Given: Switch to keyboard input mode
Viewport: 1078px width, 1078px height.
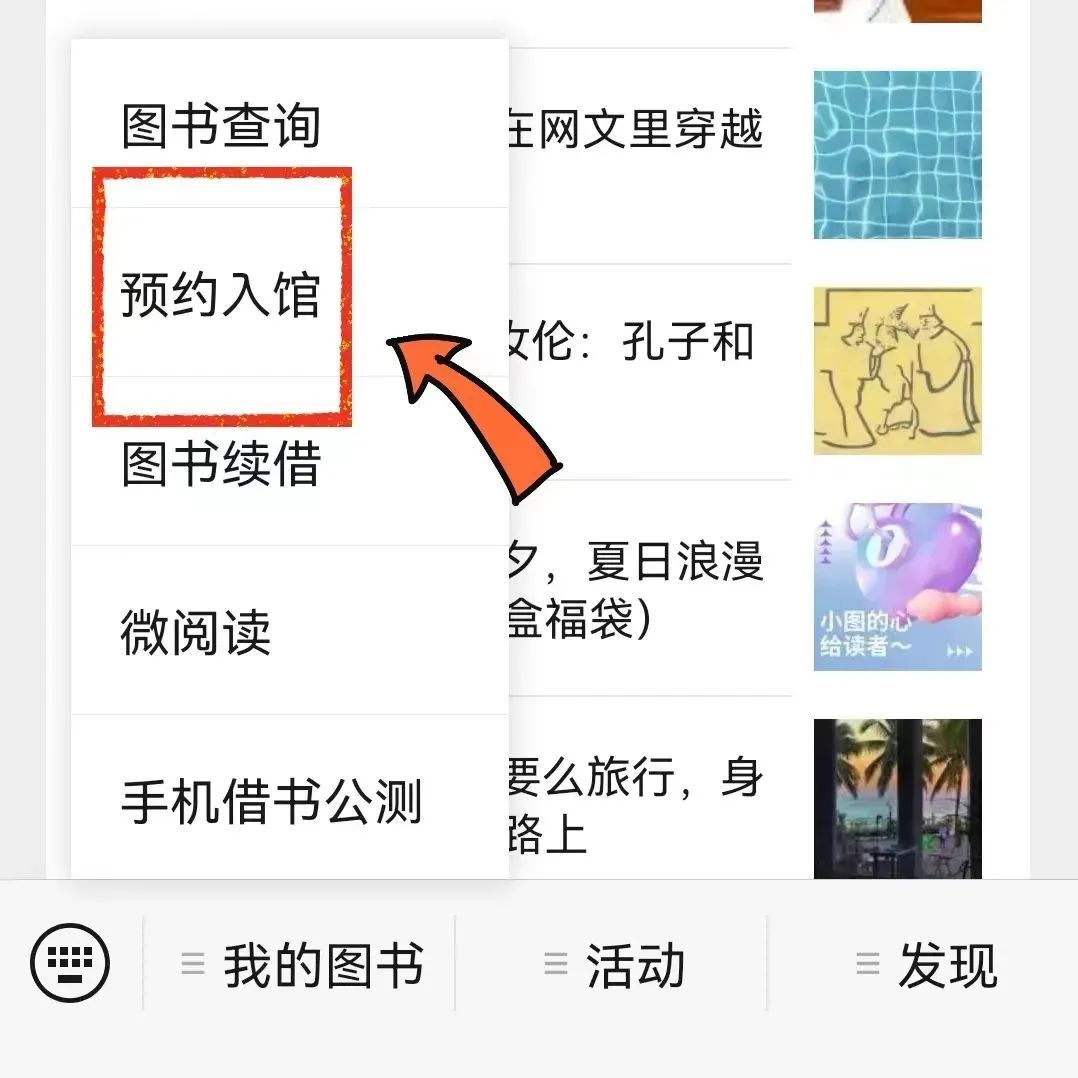Looking at the screenshot, I should 70,965.
